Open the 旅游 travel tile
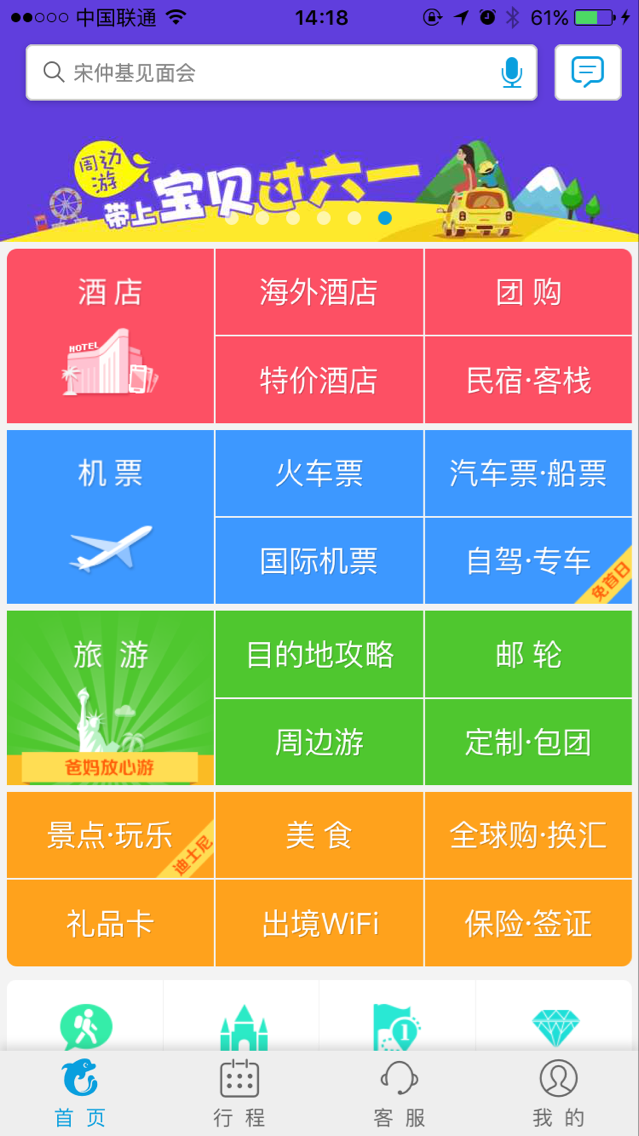The image size is (639, 1136). (x=110, y=698)
